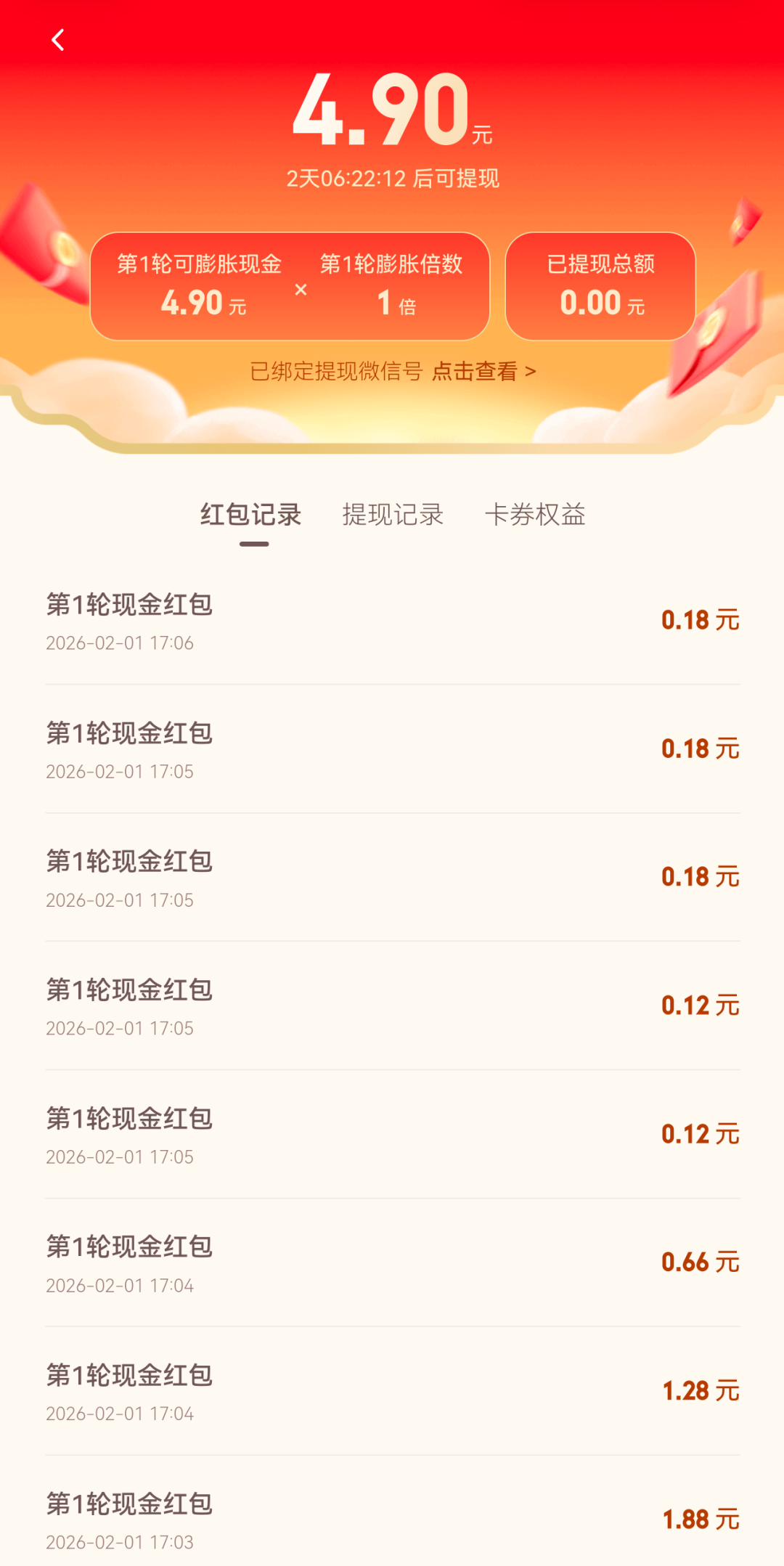Tap the back arrow at top left
Image resolution: width=784 pixels, height=1566 pixels.
coord(58,40)
